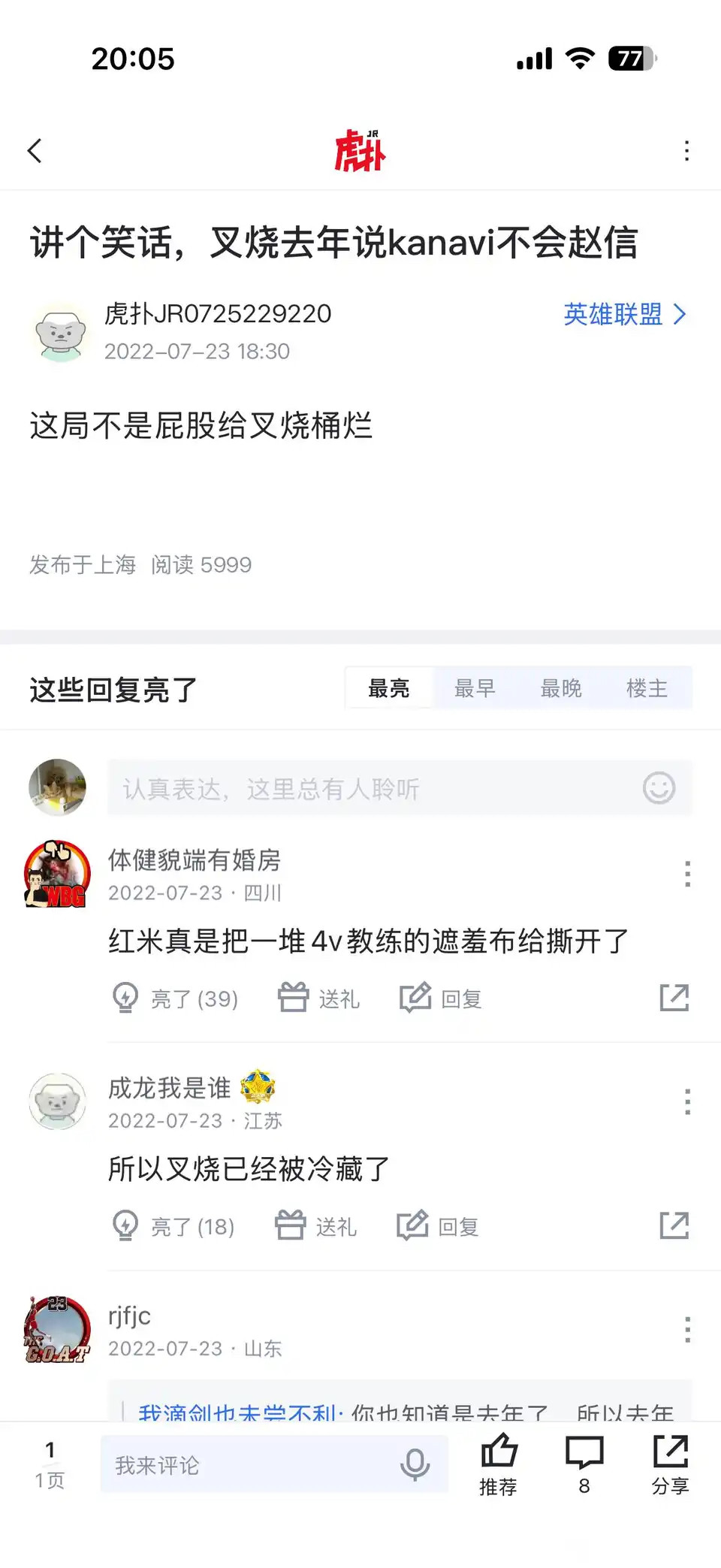Share the post via bottom 分享
This screenshot has width=721, height=1568.
pos(670,1464)
